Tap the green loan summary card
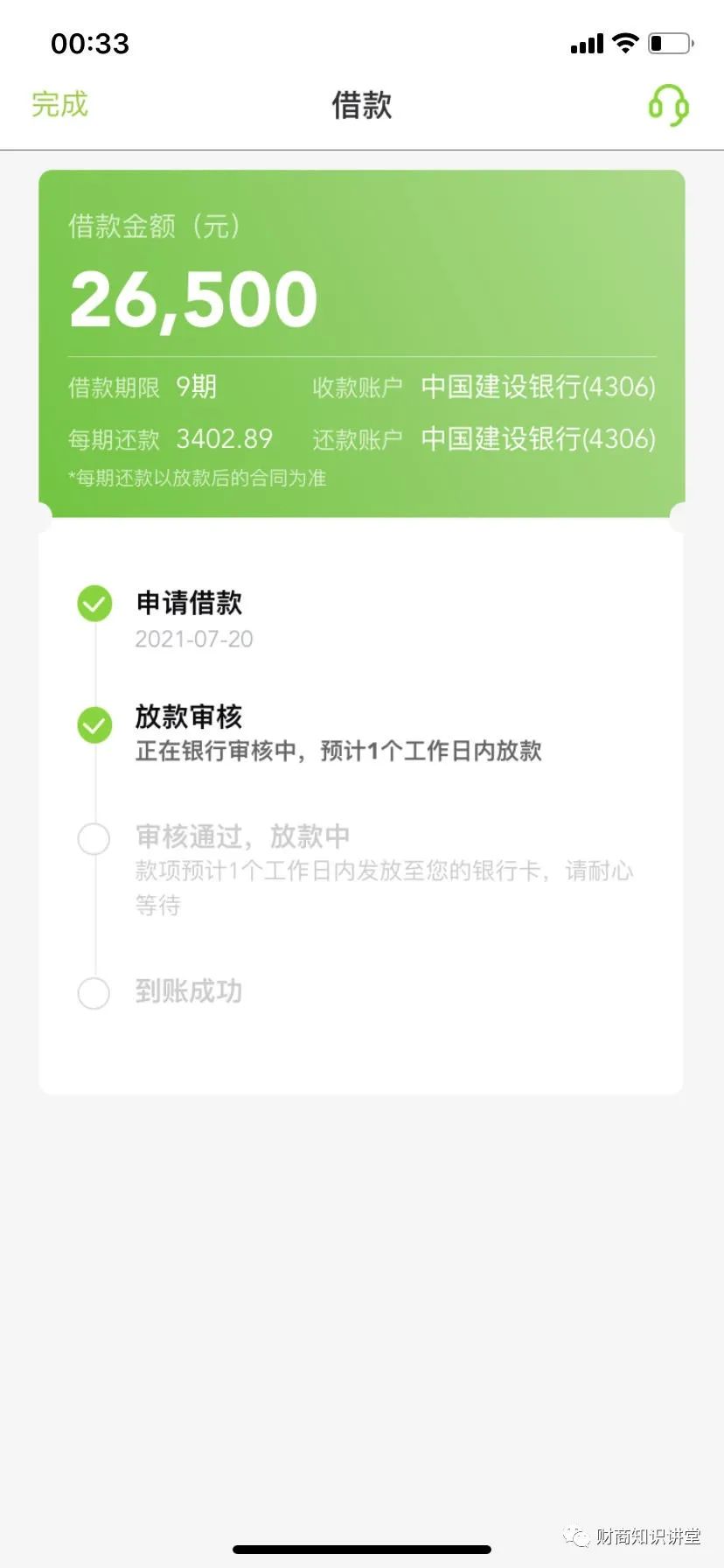The height and width of the screenshot is (1568, 724). pyautogui.click(x=361, y=341)
